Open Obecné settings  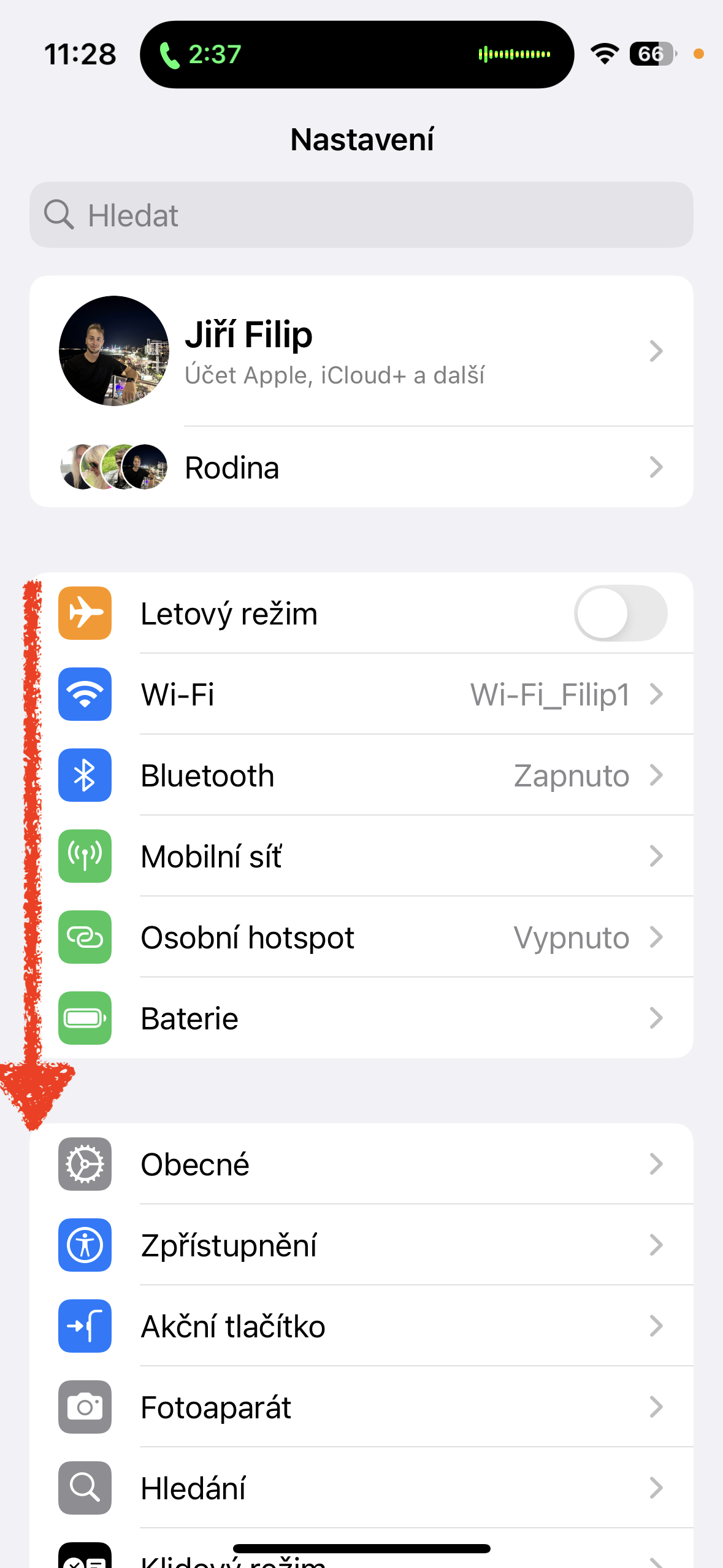click(x=361, y=1164)
